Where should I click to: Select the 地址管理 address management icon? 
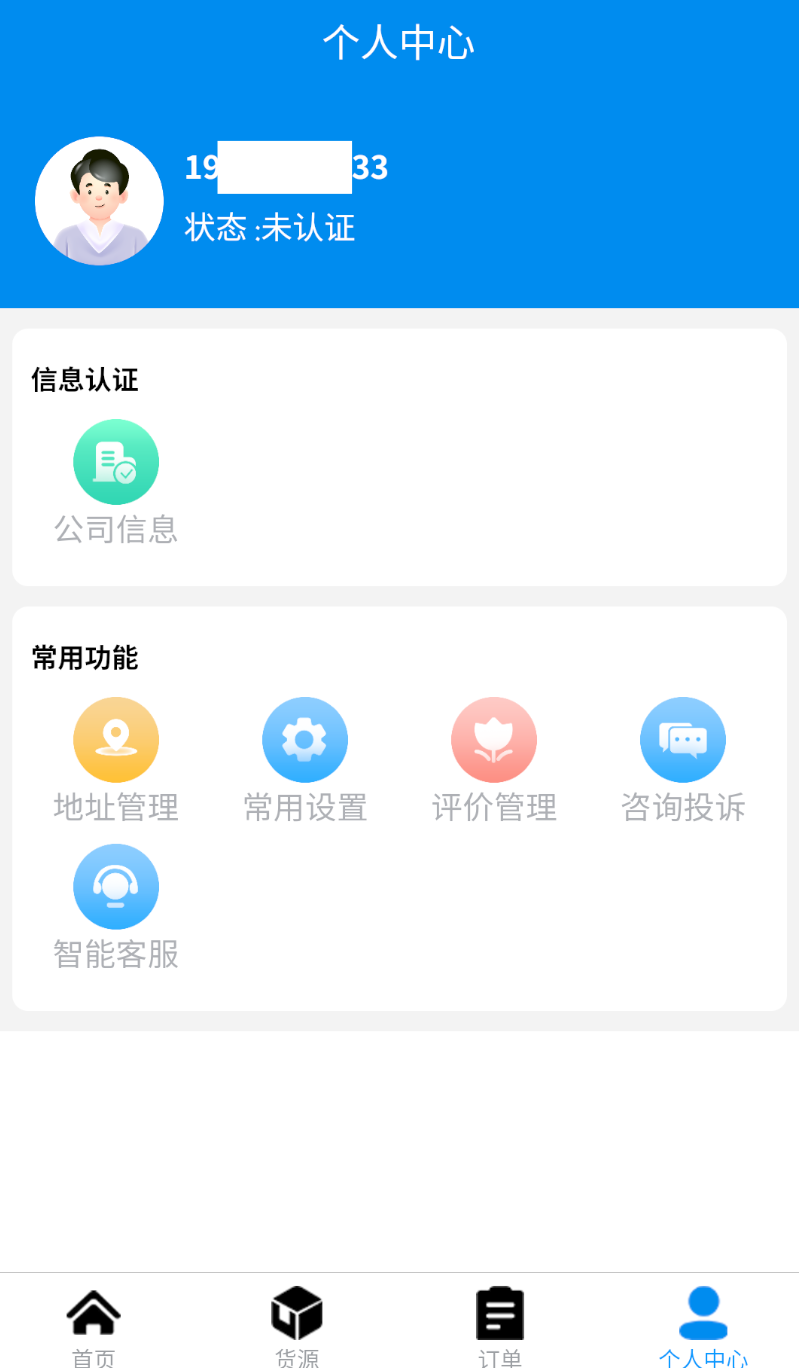[116, 739]
